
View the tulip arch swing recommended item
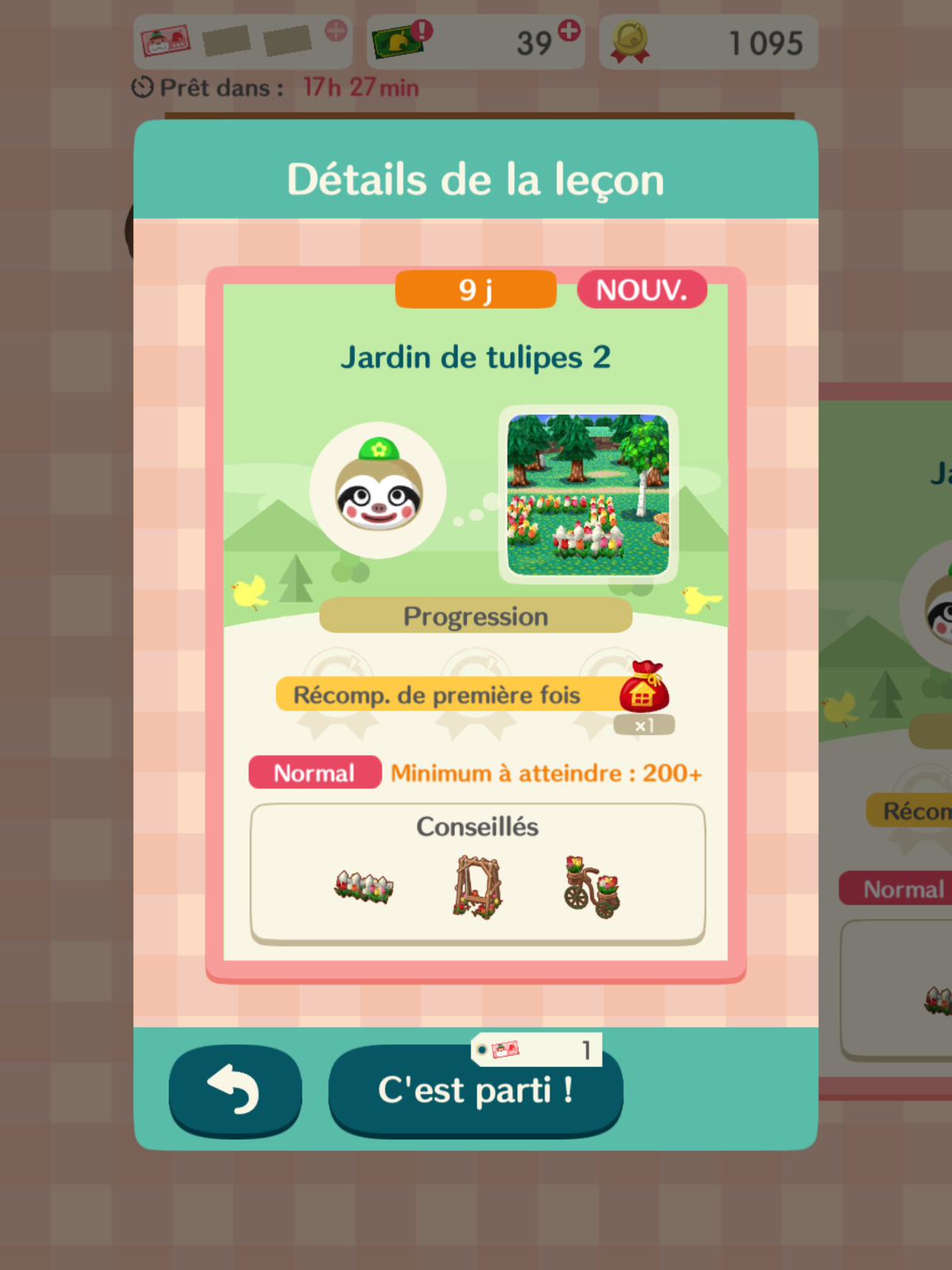point(478,887)
